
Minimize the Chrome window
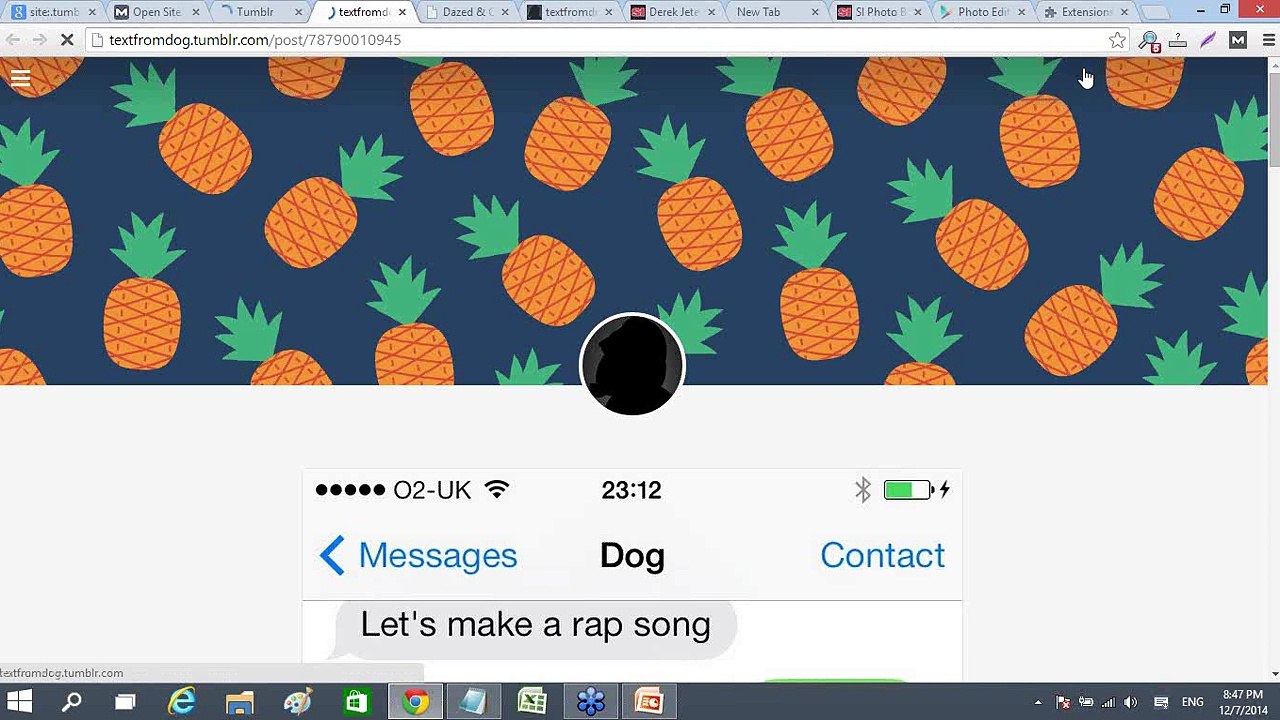point(1201,9)
